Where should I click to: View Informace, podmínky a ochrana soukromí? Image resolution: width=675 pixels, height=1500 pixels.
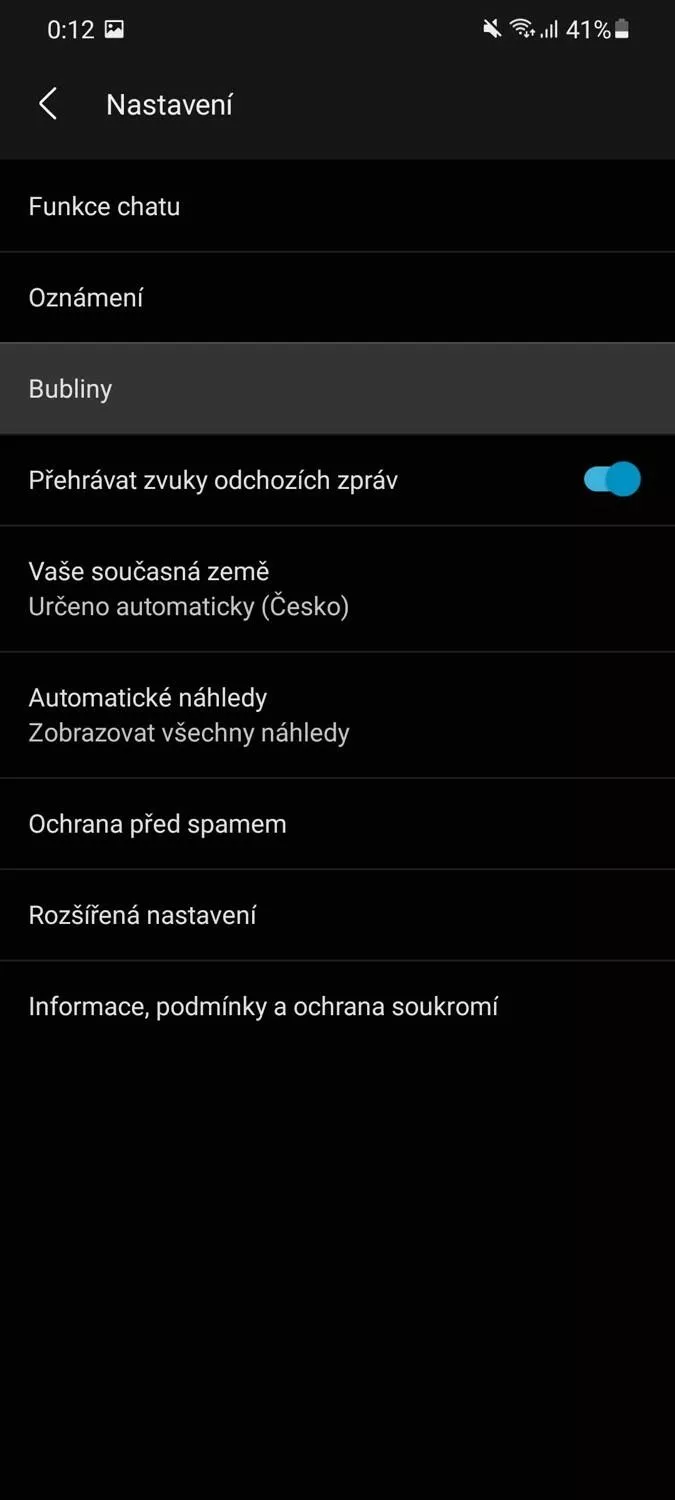[x=263, y=1006]
